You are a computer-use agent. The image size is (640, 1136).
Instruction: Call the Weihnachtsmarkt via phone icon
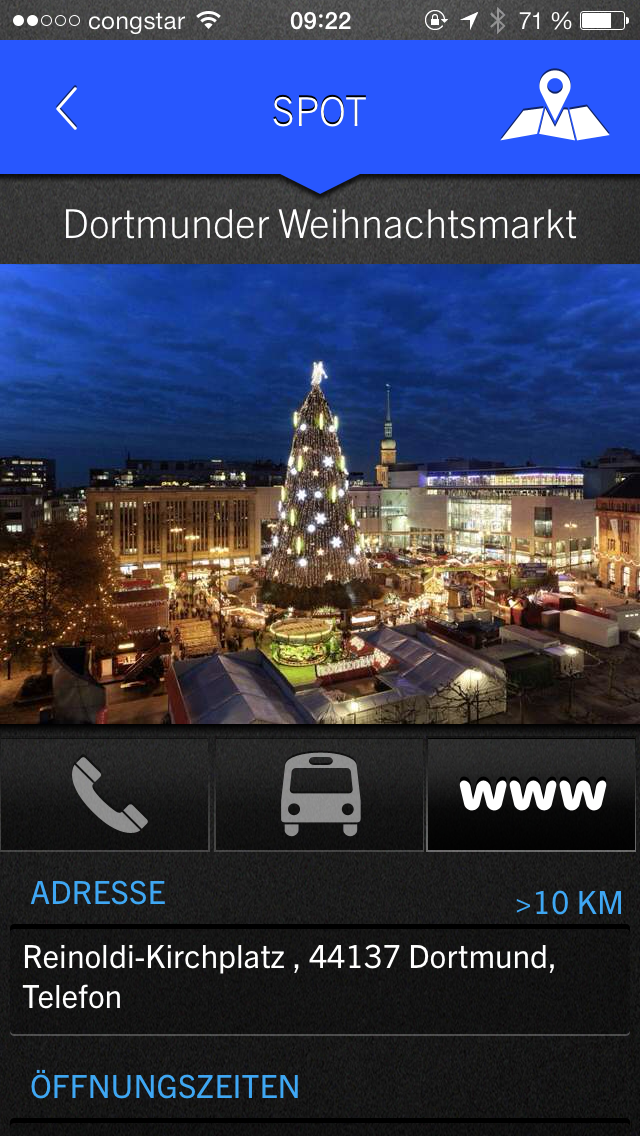(x=106, y=795)
